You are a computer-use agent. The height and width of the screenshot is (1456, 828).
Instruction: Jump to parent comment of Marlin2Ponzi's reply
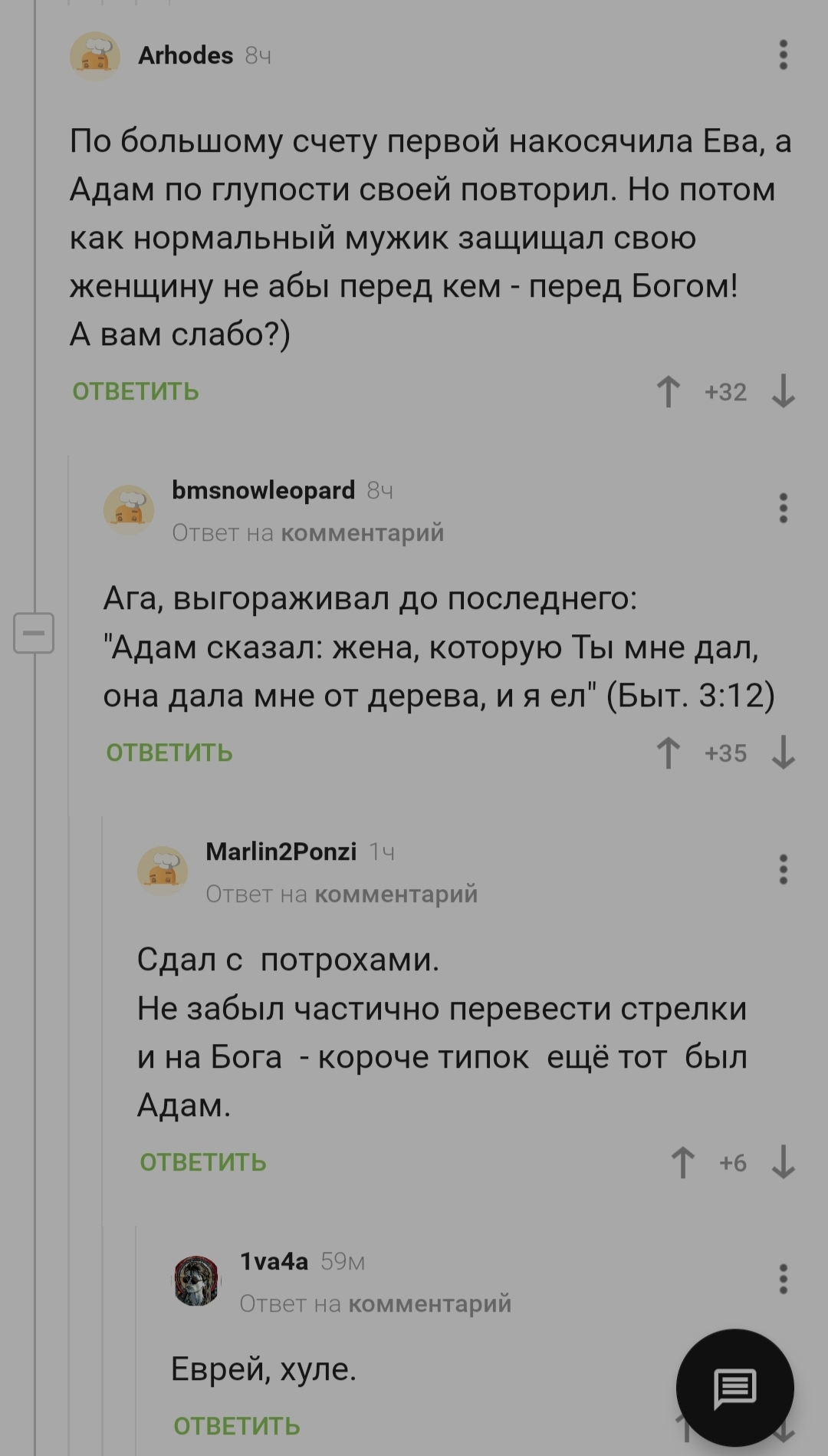[x=396, y=894]
